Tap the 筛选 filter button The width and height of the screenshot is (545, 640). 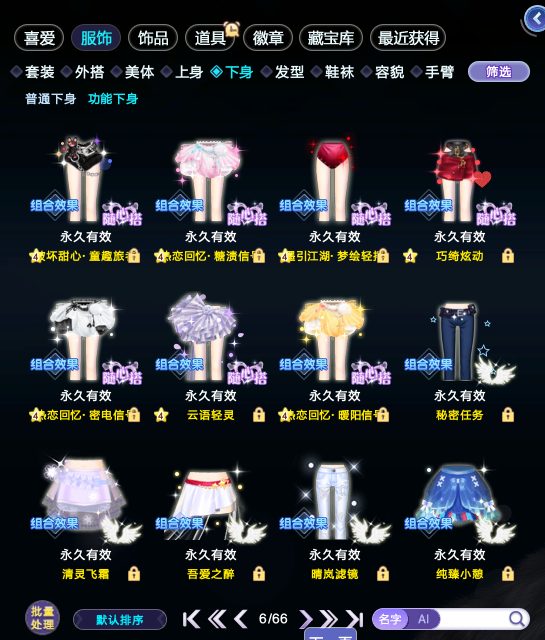tap(498, 72)
